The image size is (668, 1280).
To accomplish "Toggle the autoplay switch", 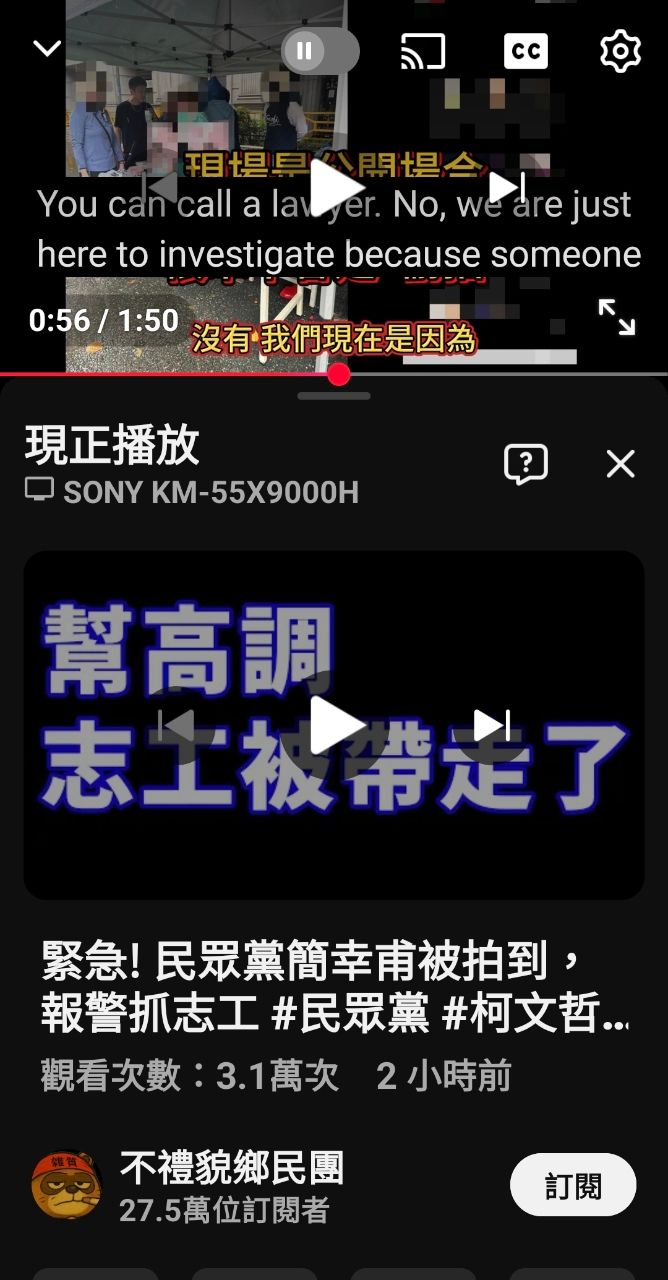I will coord(320,50).
